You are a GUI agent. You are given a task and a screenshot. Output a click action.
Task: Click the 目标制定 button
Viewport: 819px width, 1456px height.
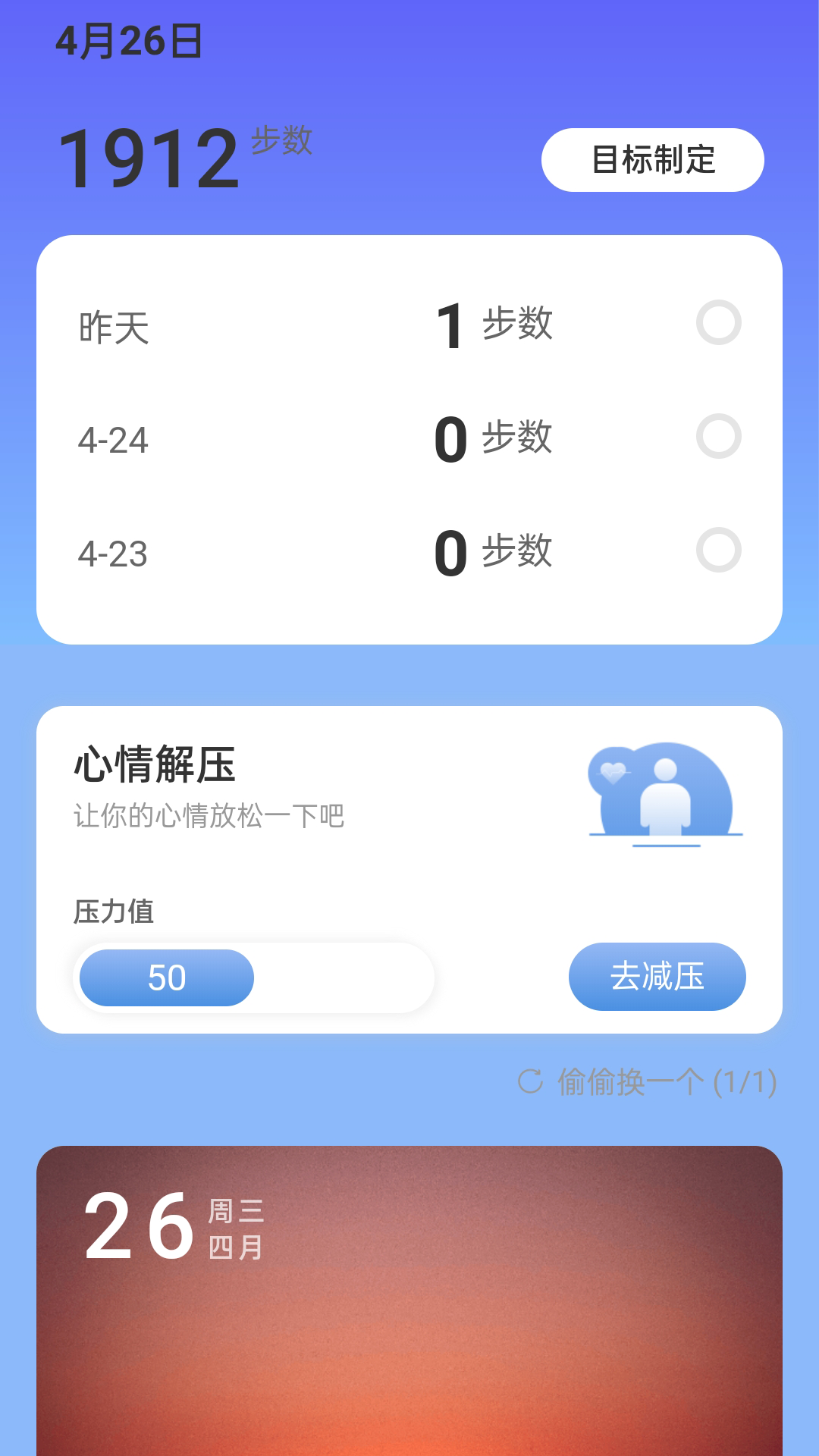(x=653, y=159)
